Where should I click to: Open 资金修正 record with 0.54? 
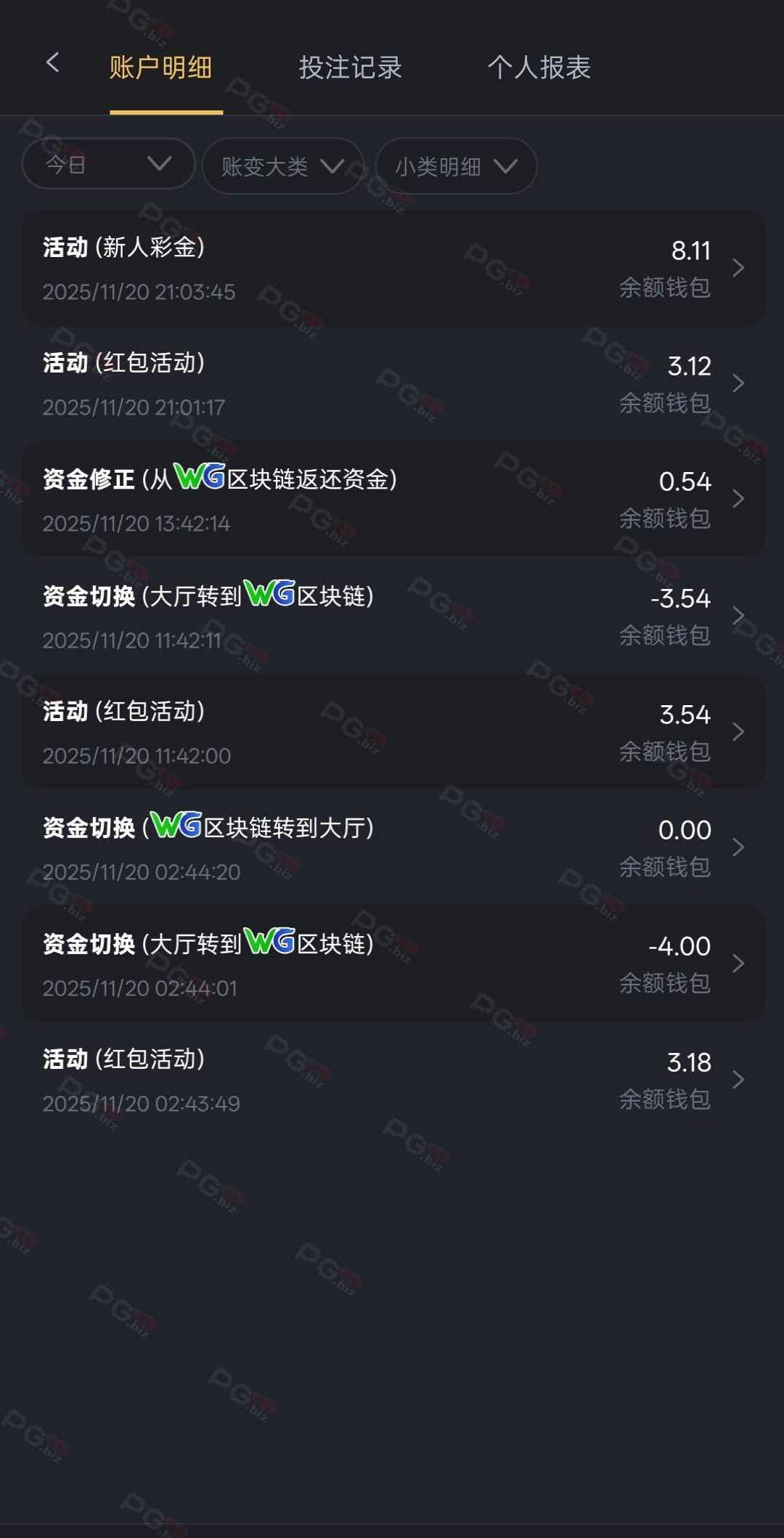(393, 500)
